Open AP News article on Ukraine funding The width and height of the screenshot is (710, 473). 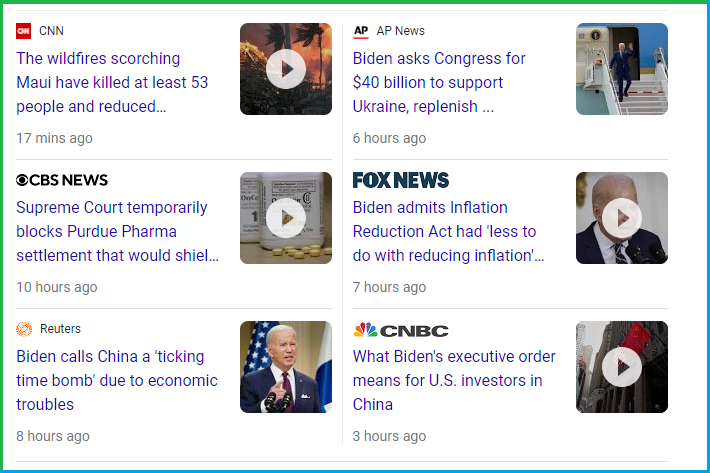440,82
